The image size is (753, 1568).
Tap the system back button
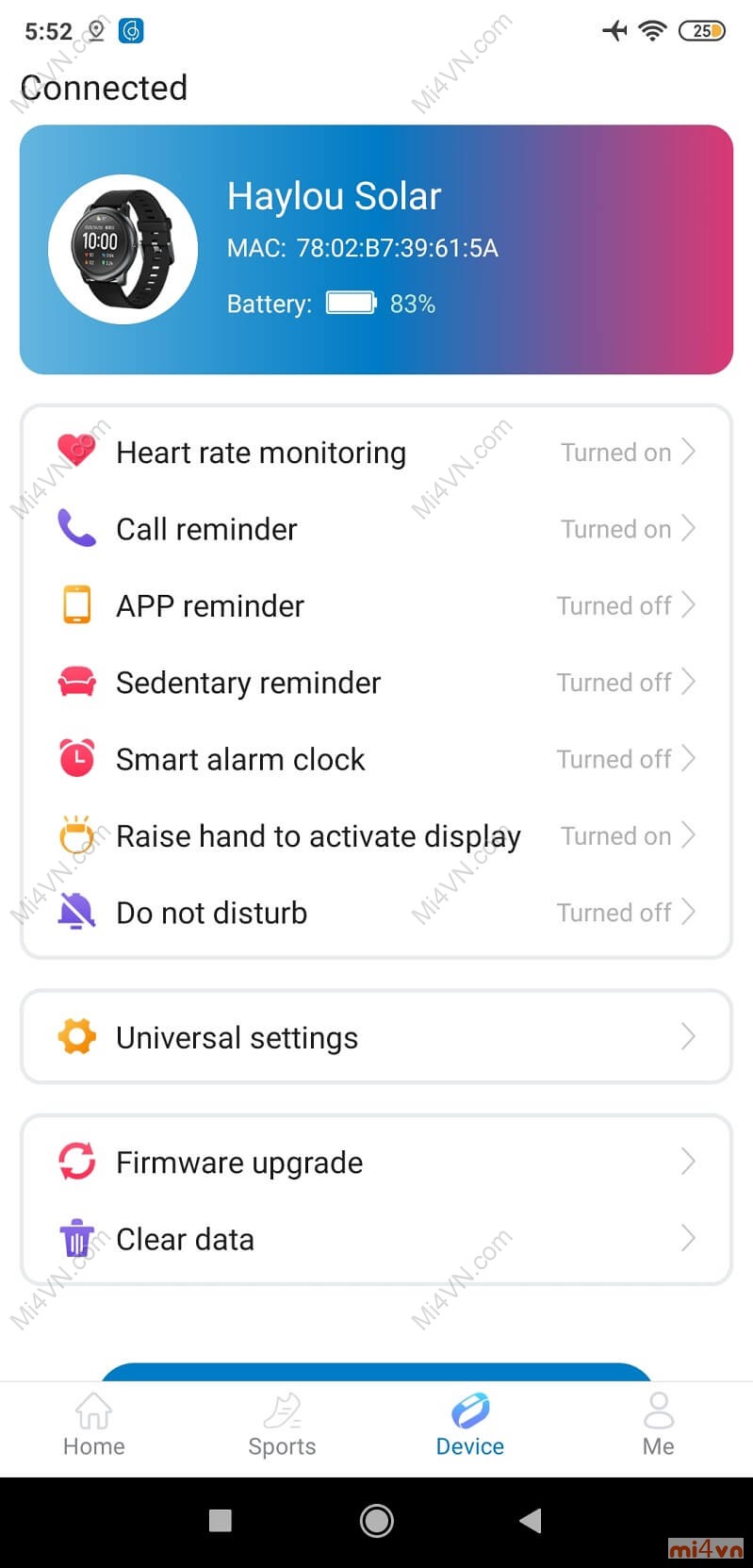[x=531, y=1520]
